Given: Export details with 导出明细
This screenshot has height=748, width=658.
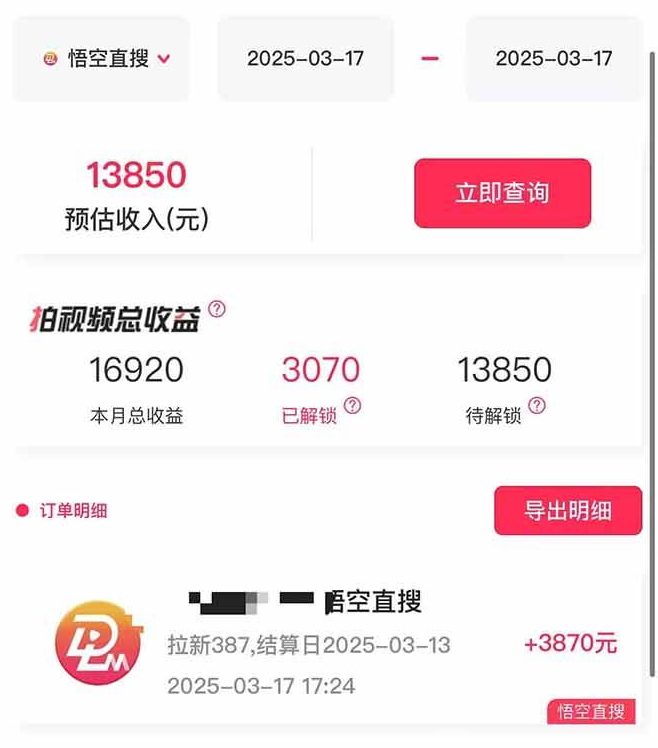Looking at the screenshot, I should (567, 511).
